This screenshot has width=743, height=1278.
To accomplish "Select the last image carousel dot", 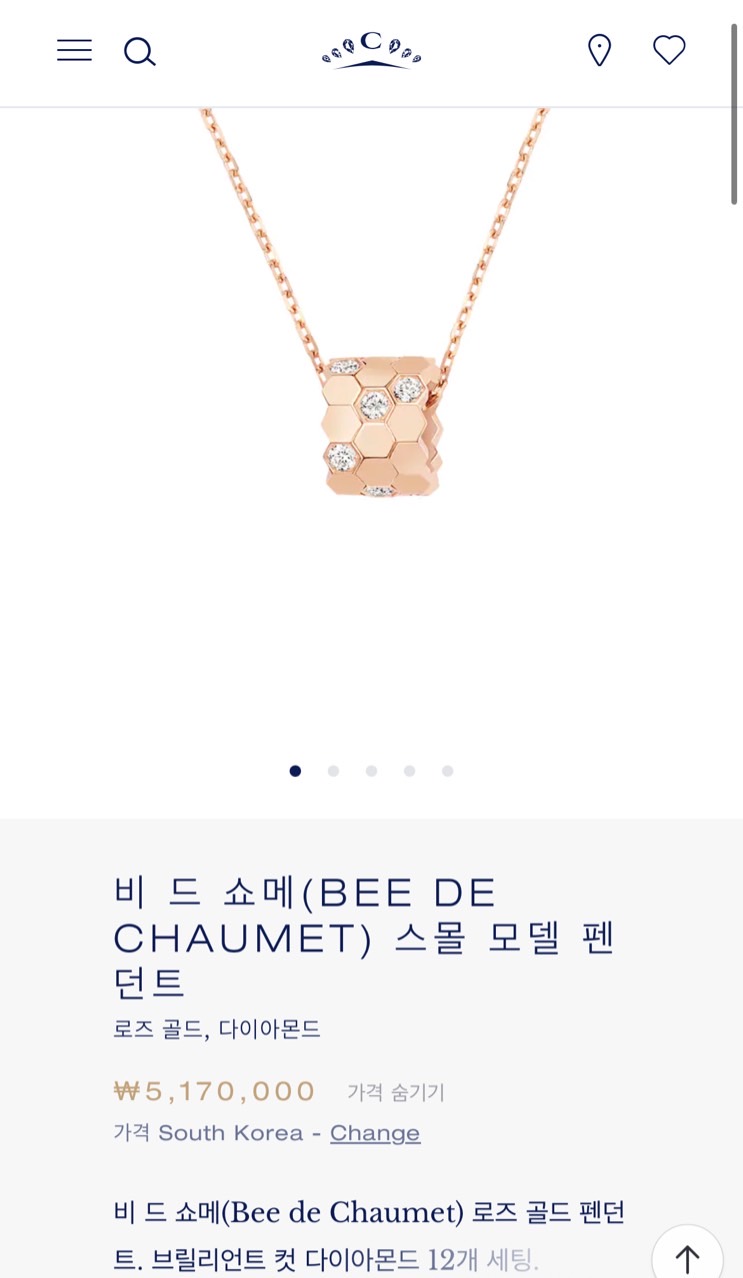I will [447, 771].
